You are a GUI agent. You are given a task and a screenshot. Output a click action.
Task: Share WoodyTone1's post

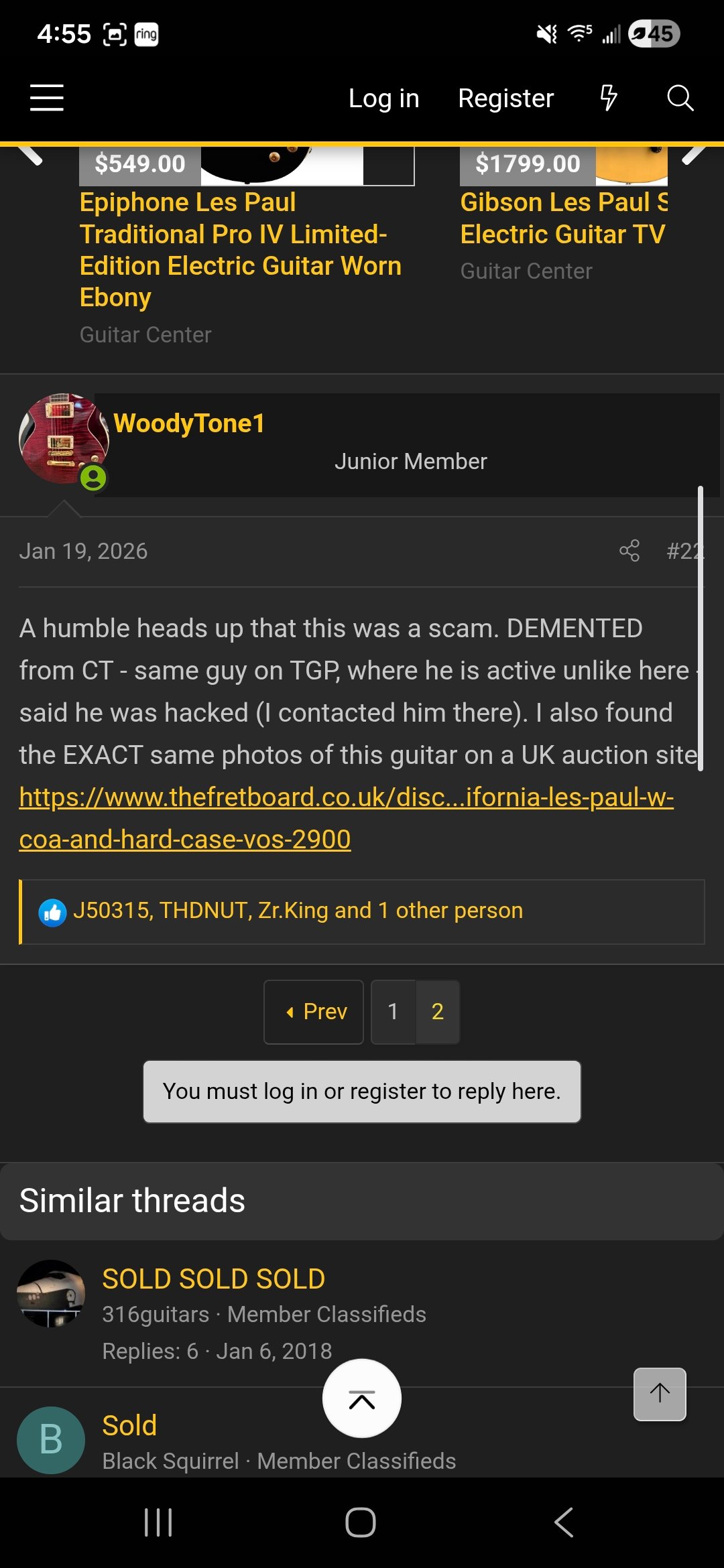(x=629, y=551)
